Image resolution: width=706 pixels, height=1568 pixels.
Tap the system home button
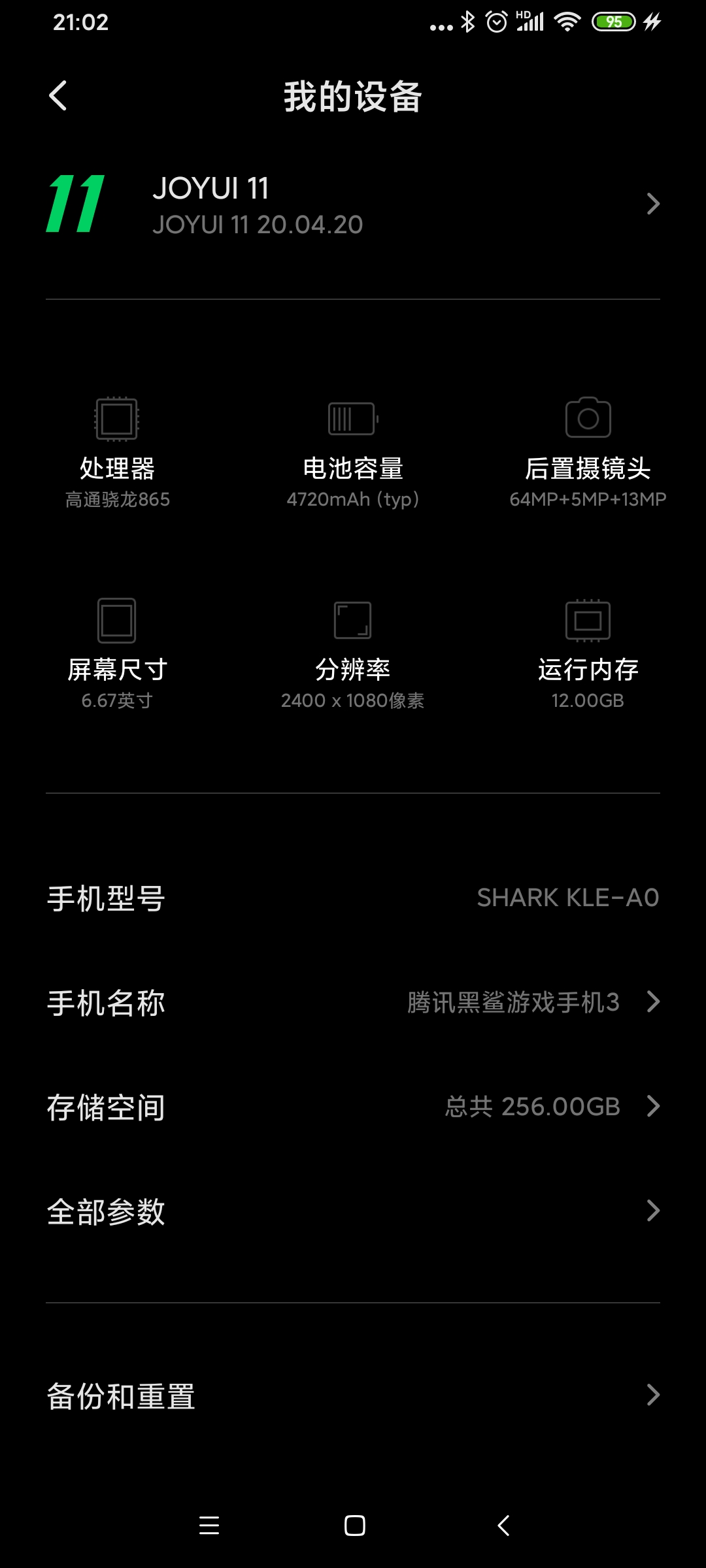[354, 1526]
